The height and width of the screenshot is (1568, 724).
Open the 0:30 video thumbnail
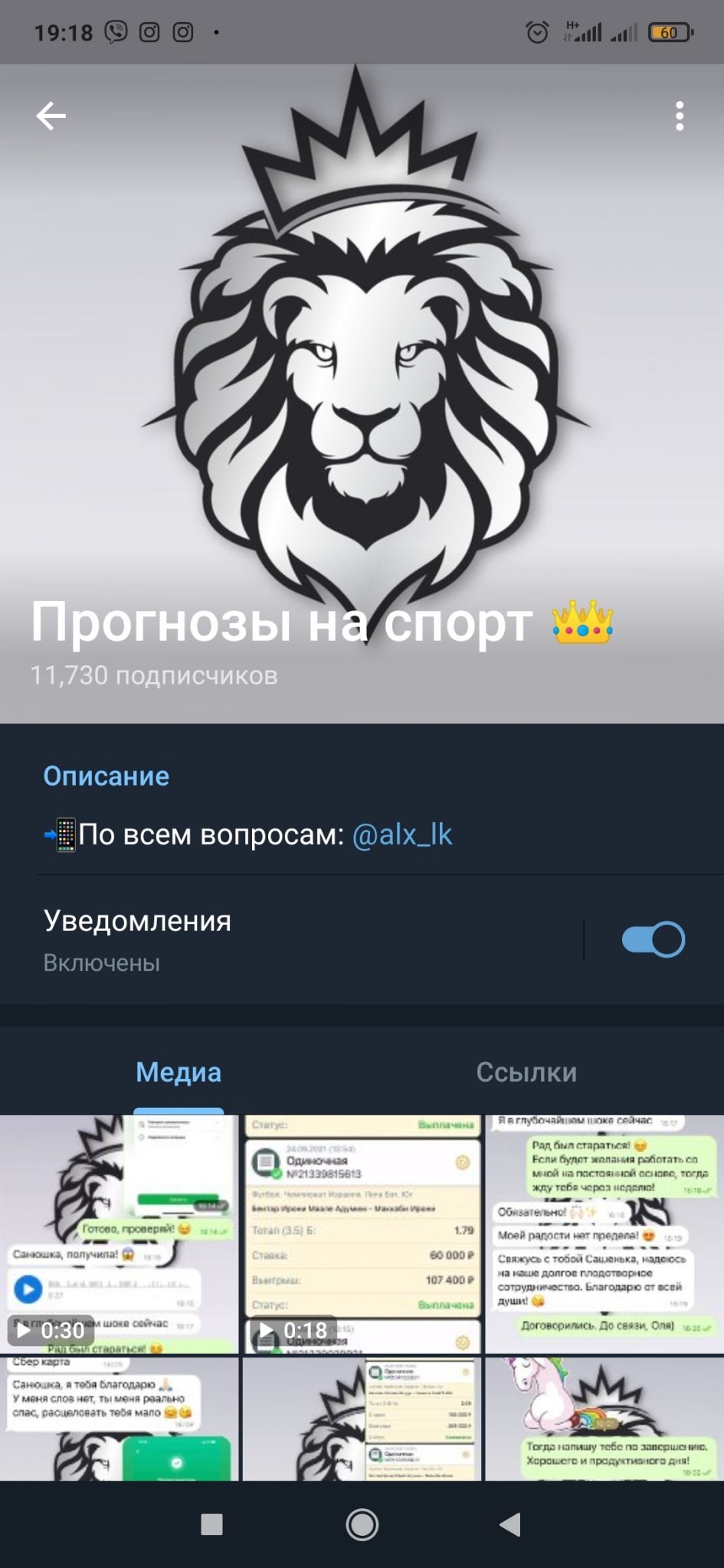119,1234
